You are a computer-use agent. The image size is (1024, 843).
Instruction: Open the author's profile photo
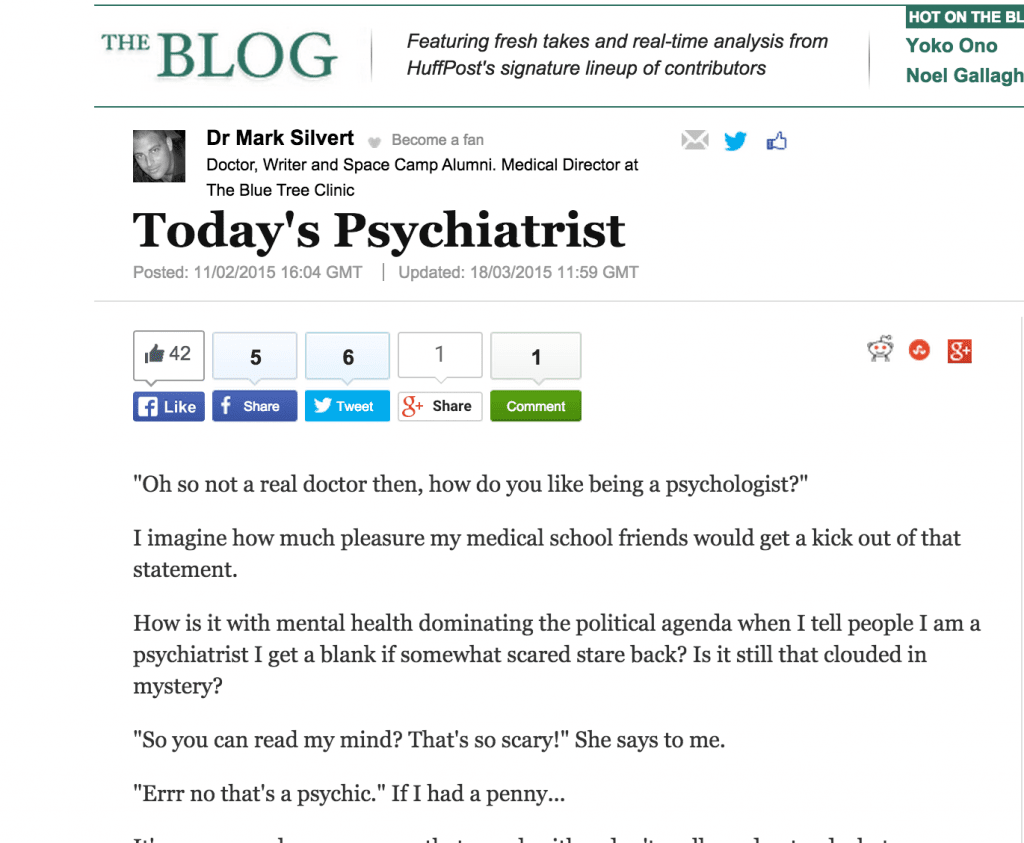159,156
